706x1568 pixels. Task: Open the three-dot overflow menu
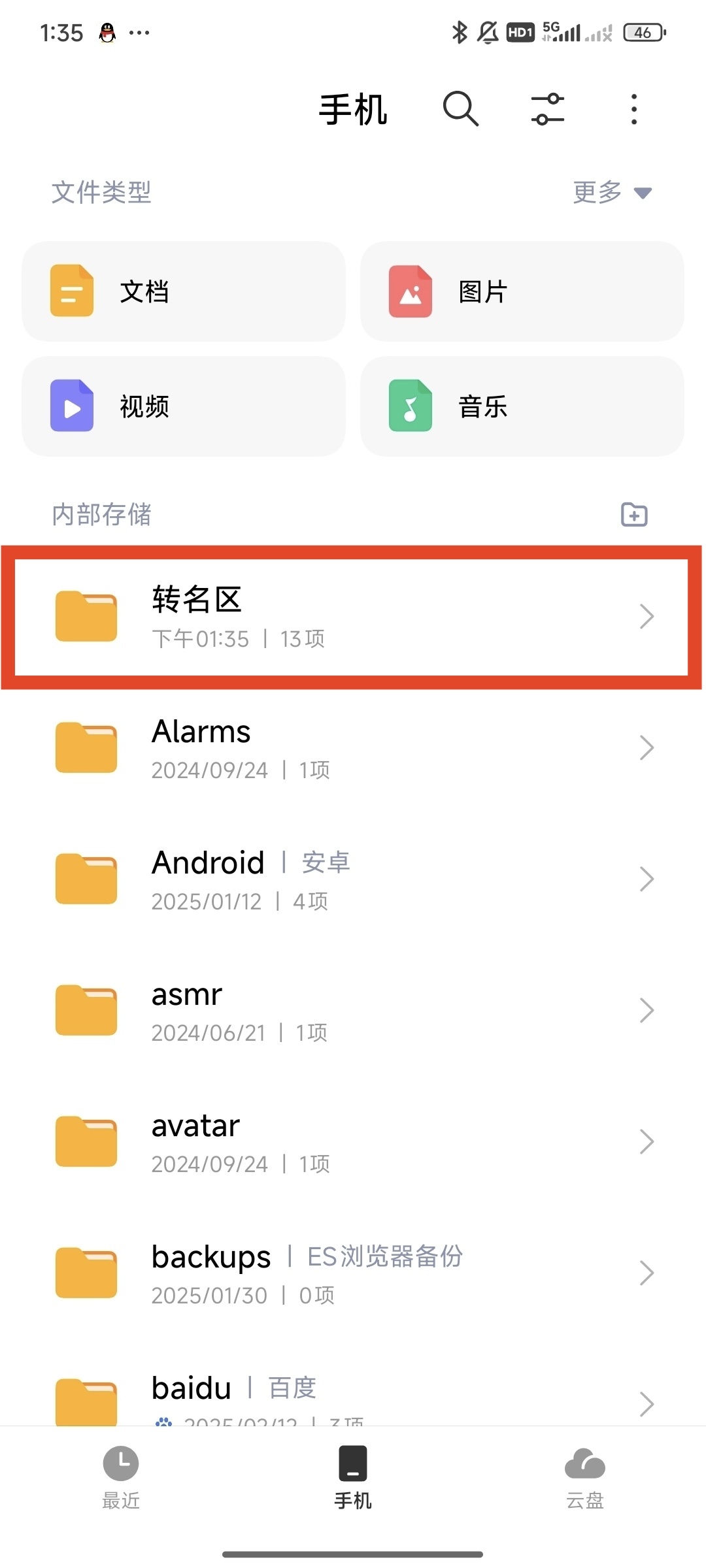pos(633,108)
